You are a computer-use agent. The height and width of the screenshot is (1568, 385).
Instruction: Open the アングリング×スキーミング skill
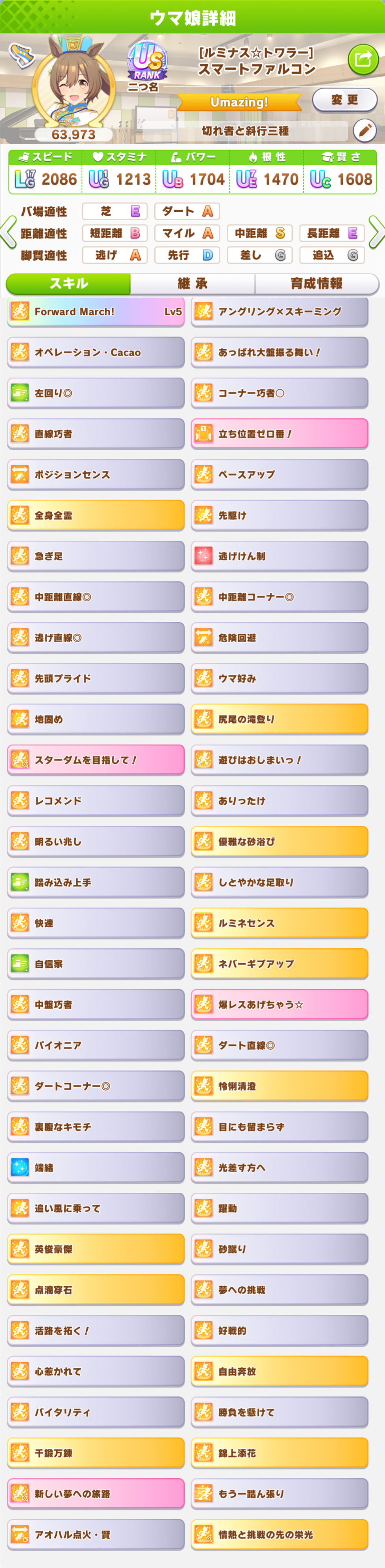coord(279,312)
